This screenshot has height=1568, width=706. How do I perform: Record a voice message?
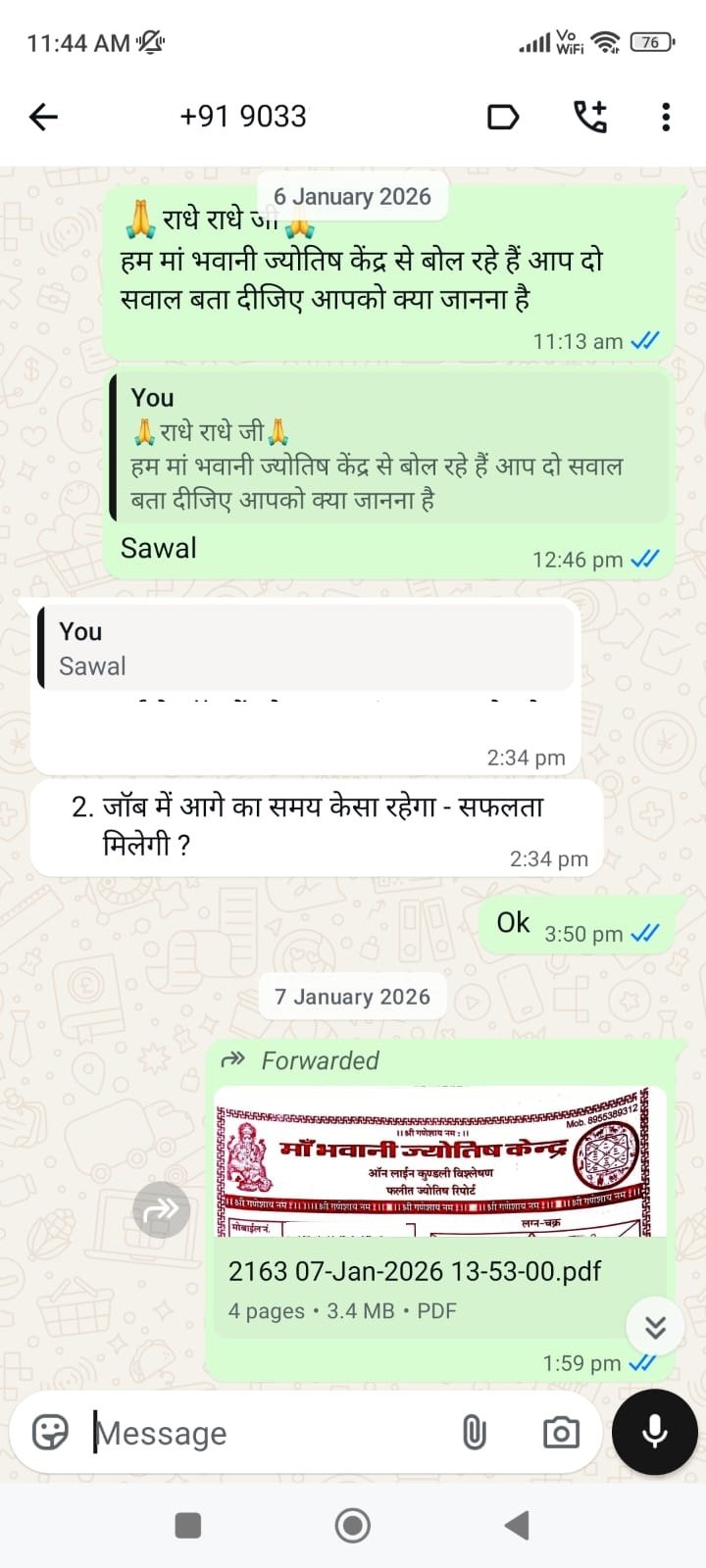(x=654, y=1432)
